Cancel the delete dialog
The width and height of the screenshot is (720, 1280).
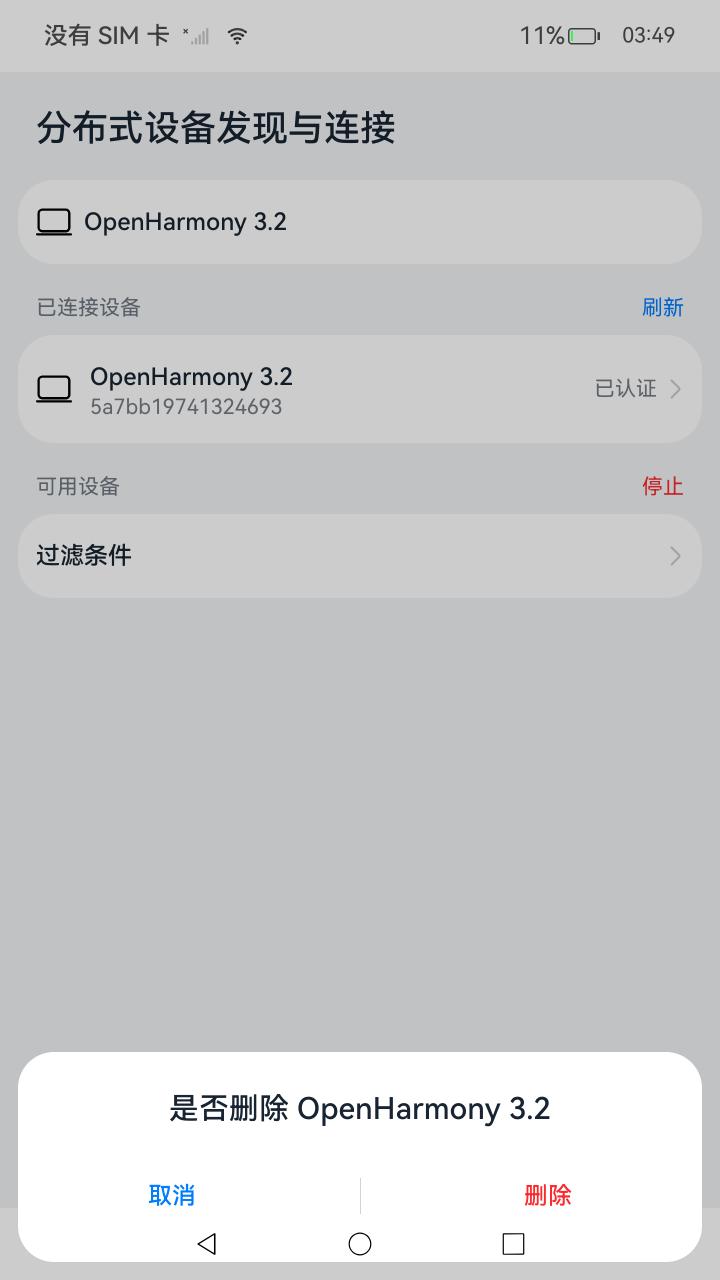(172, 1195)
